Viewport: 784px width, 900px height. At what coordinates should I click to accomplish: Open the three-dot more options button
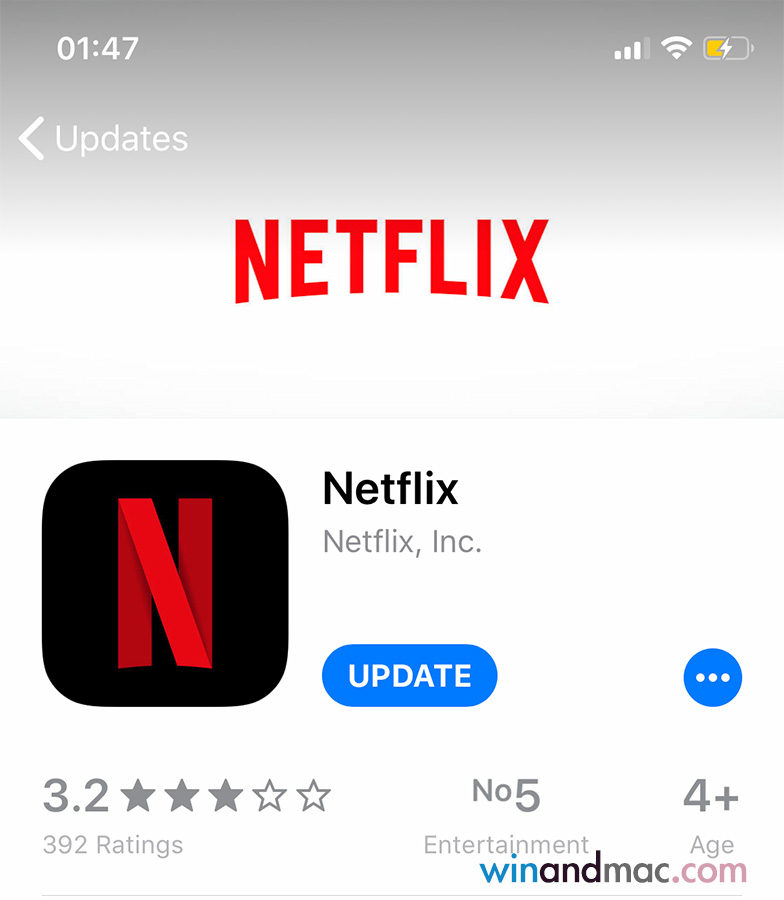(712, 677)
